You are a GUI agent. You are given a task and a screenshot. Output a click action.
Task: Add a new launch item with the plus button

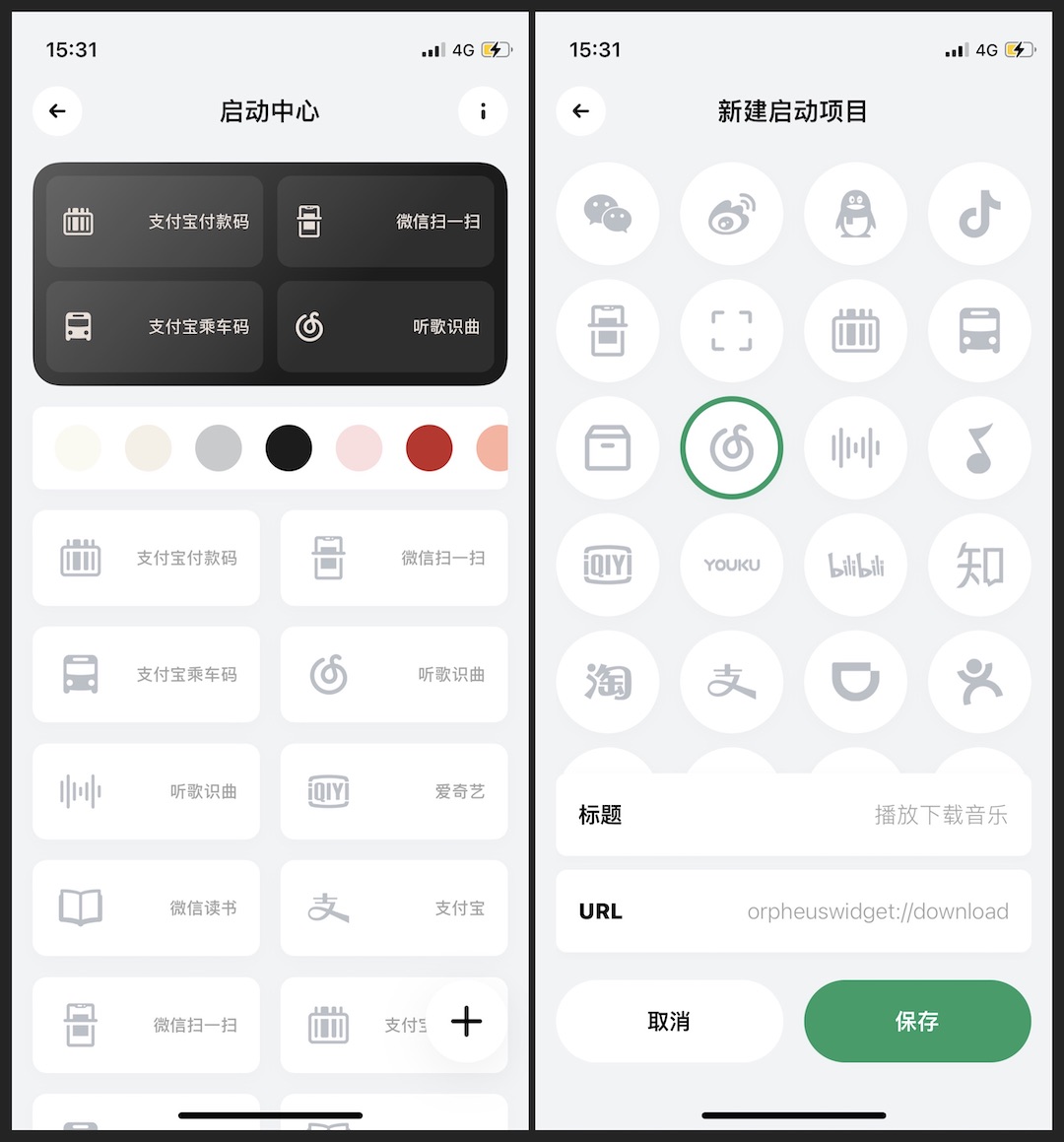(x=466, y=1022)
